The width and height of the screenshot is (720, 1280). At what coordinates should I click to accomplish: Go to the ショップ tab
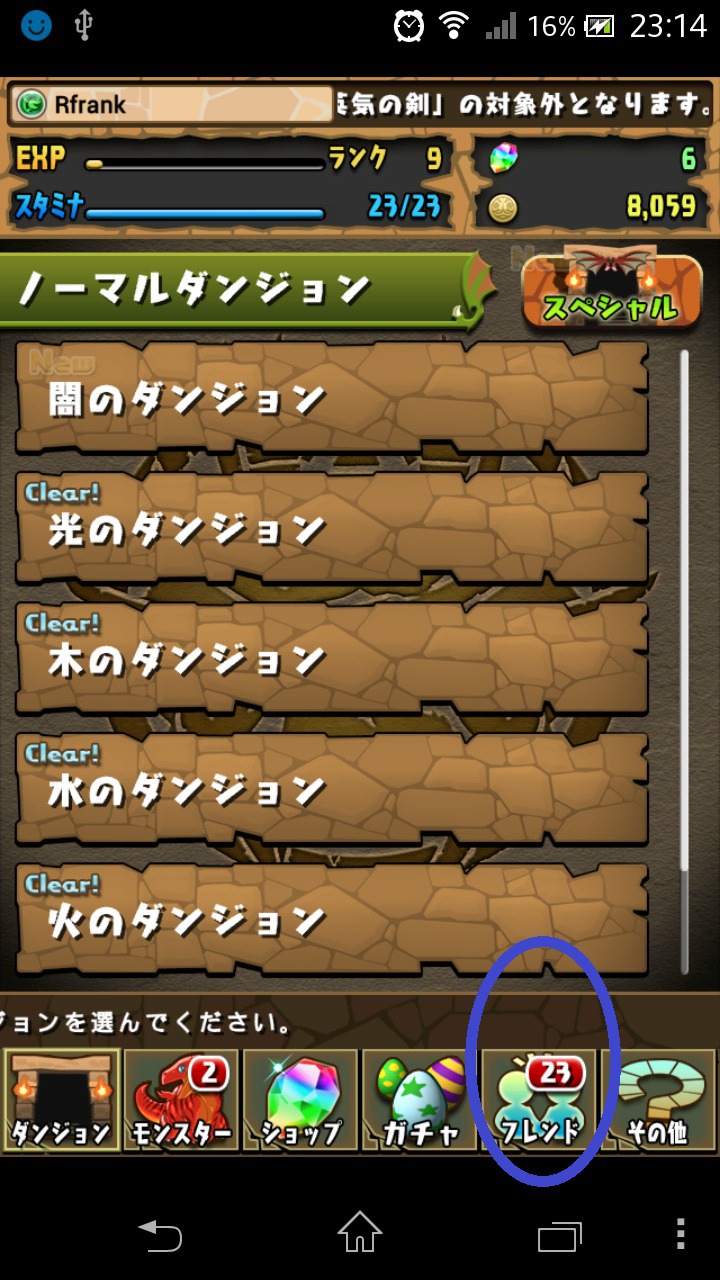(x=300, y=1100)
